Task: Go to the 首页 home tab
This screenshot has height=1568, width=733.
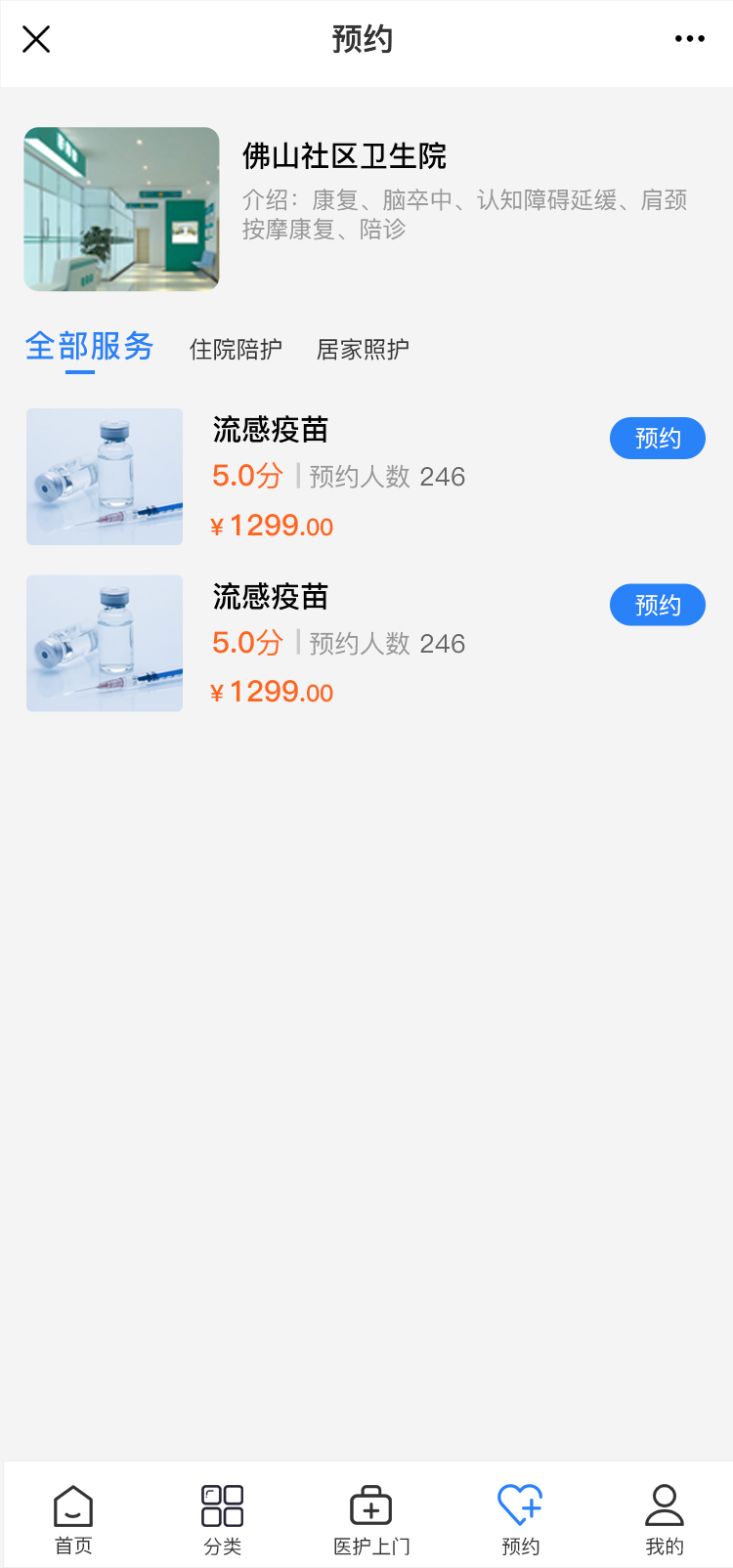Action: [73, 1519]
